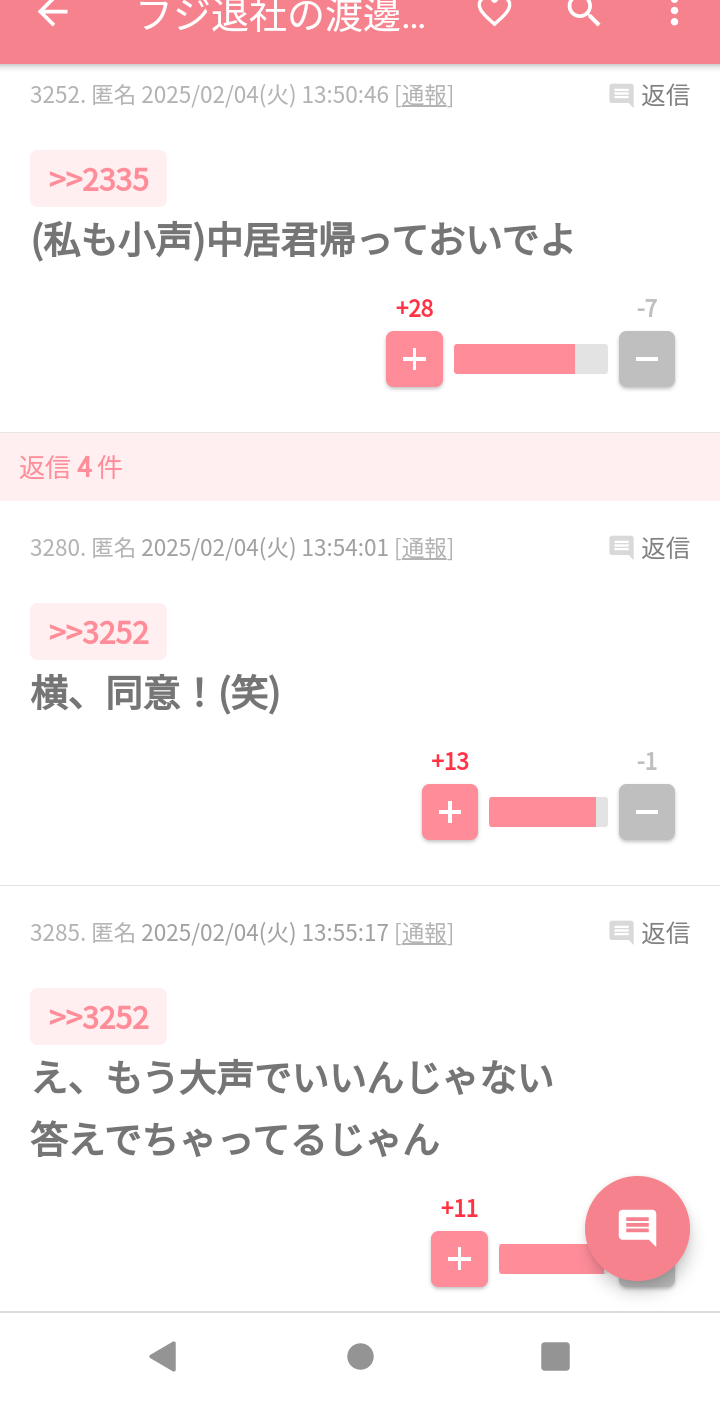Open the three-dot overflow menu

click(x=674, y=12)
